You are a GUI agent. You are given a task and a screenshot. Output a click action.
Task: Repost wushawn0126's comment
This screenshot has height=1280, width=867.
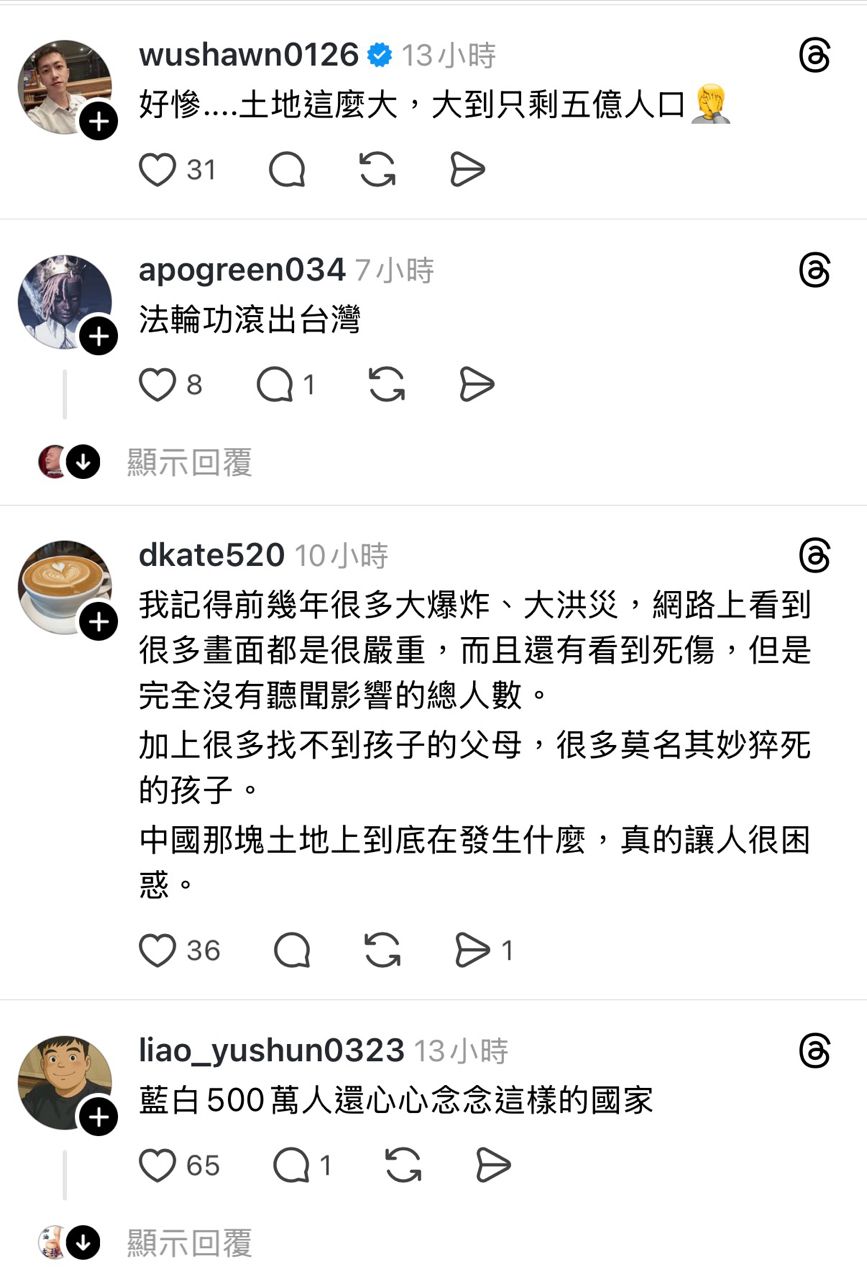point(377,170)
